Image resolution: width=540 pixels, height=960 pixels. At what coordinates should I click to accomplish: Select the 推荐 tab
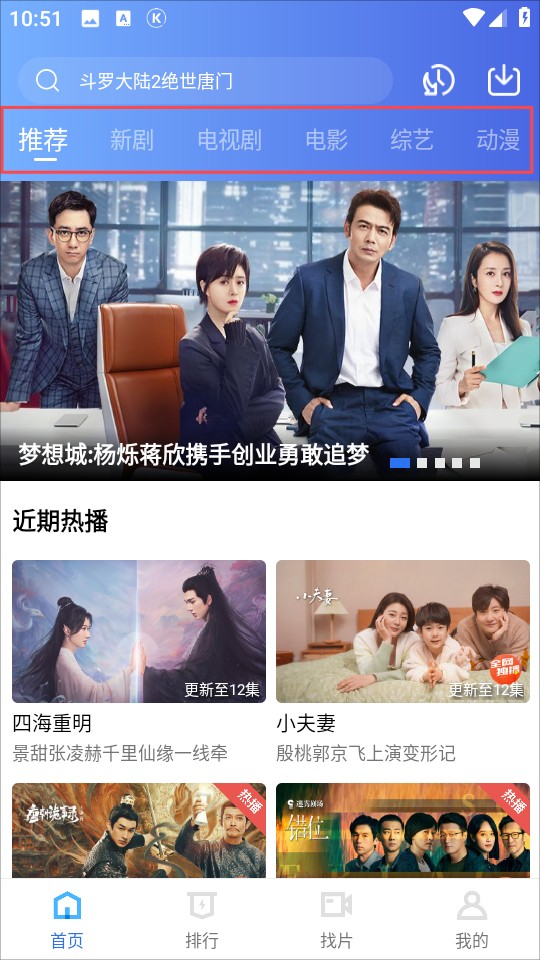(43, 140)
